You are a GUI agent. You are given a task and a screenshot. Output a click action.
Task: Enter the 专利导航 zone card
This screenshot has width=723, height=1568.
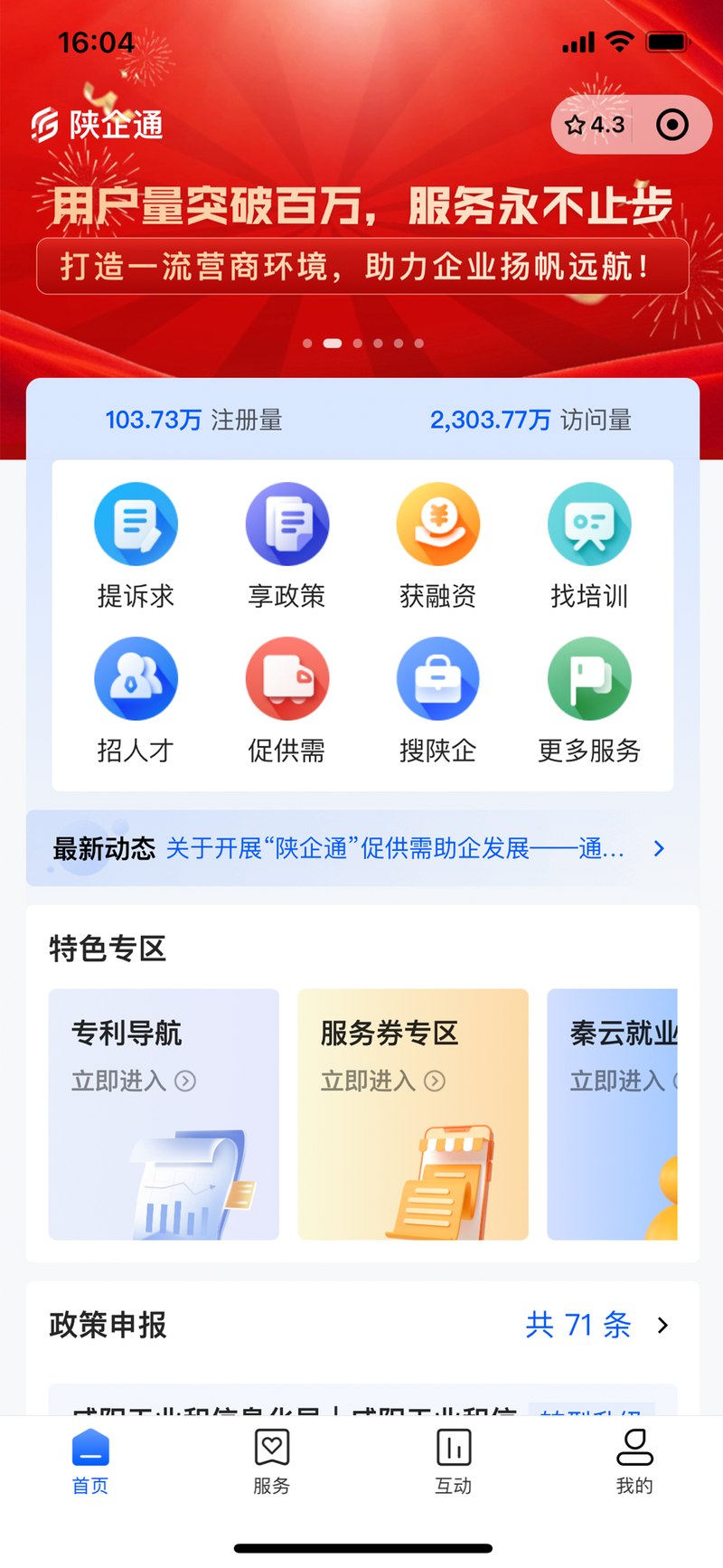(164, 1113)
